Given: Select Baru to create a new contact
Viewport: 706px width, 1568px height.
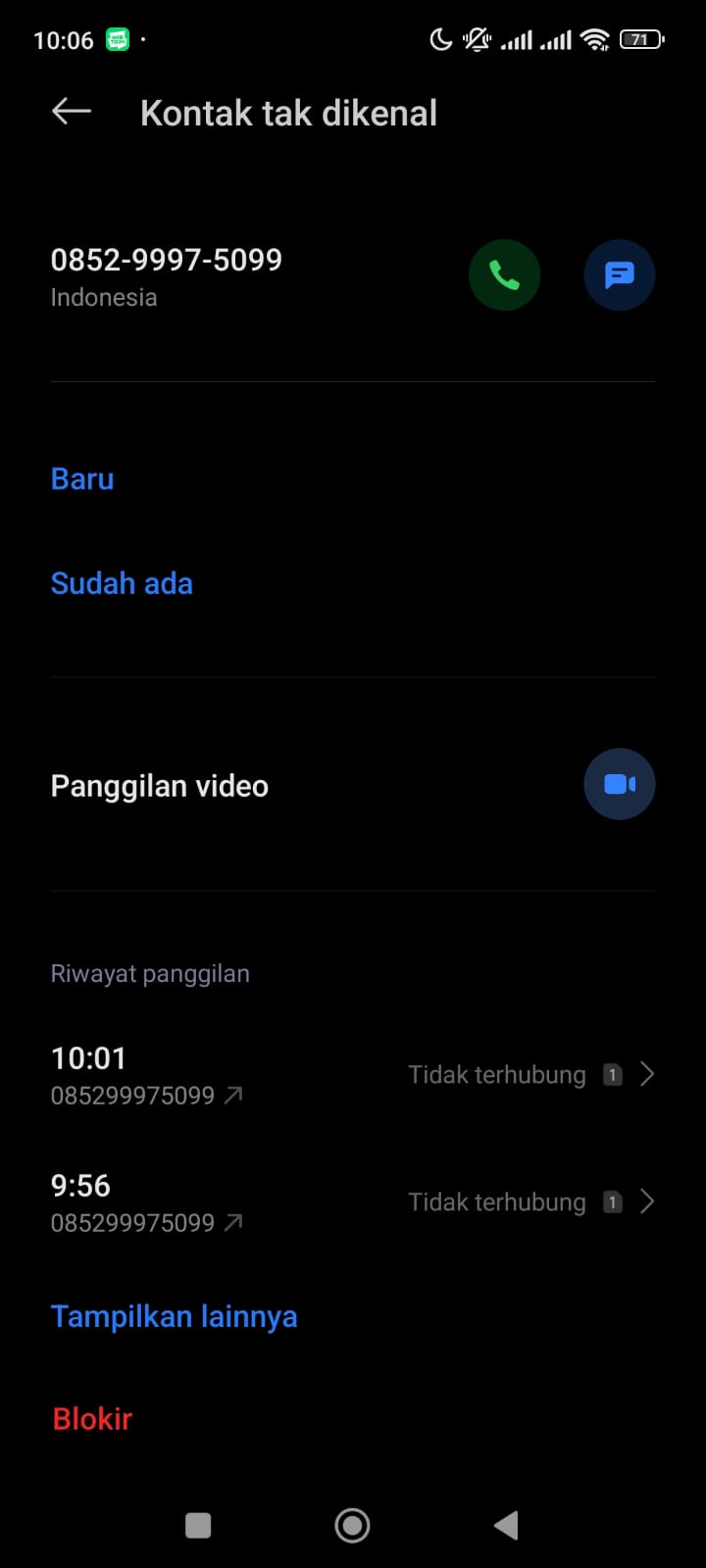Looking at the screenshot, I should tap(81, 478).
